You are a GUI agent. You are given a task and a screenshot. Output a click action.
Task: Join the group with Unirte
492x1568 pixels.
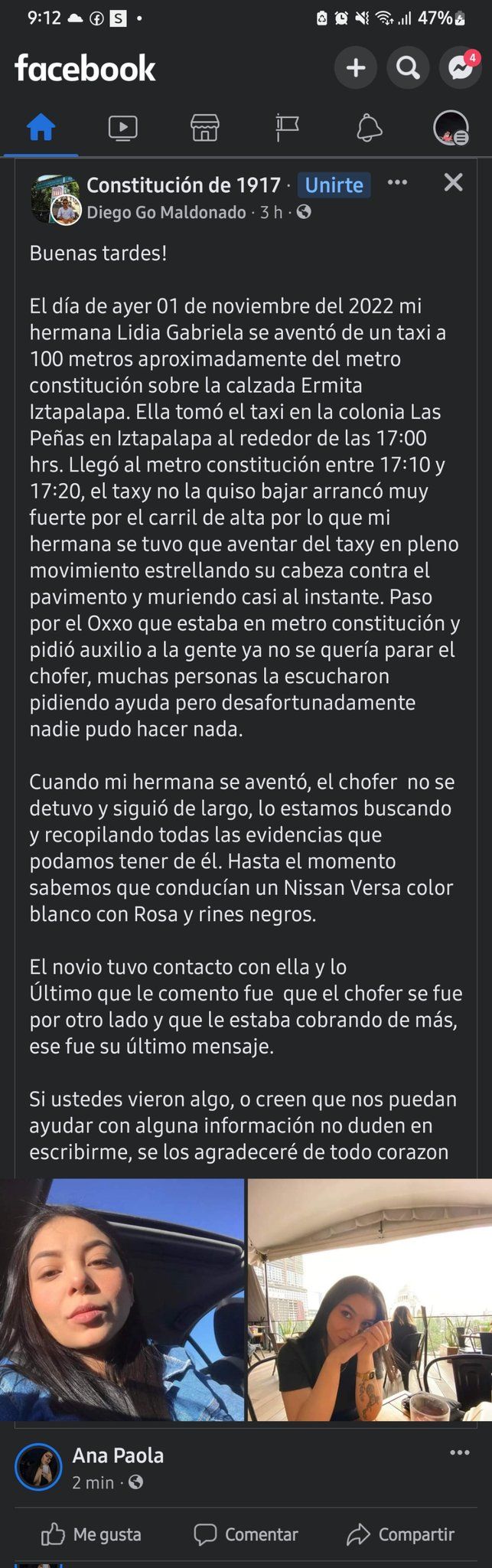pos(334,185)
